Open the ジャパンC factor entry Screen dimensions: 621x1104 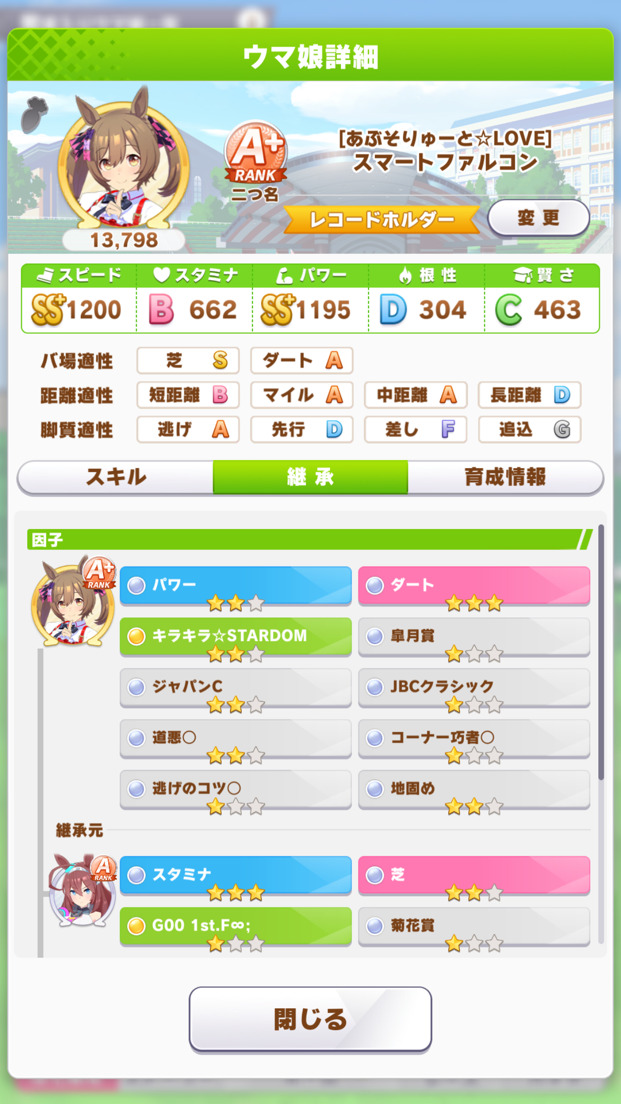(235, 687)
